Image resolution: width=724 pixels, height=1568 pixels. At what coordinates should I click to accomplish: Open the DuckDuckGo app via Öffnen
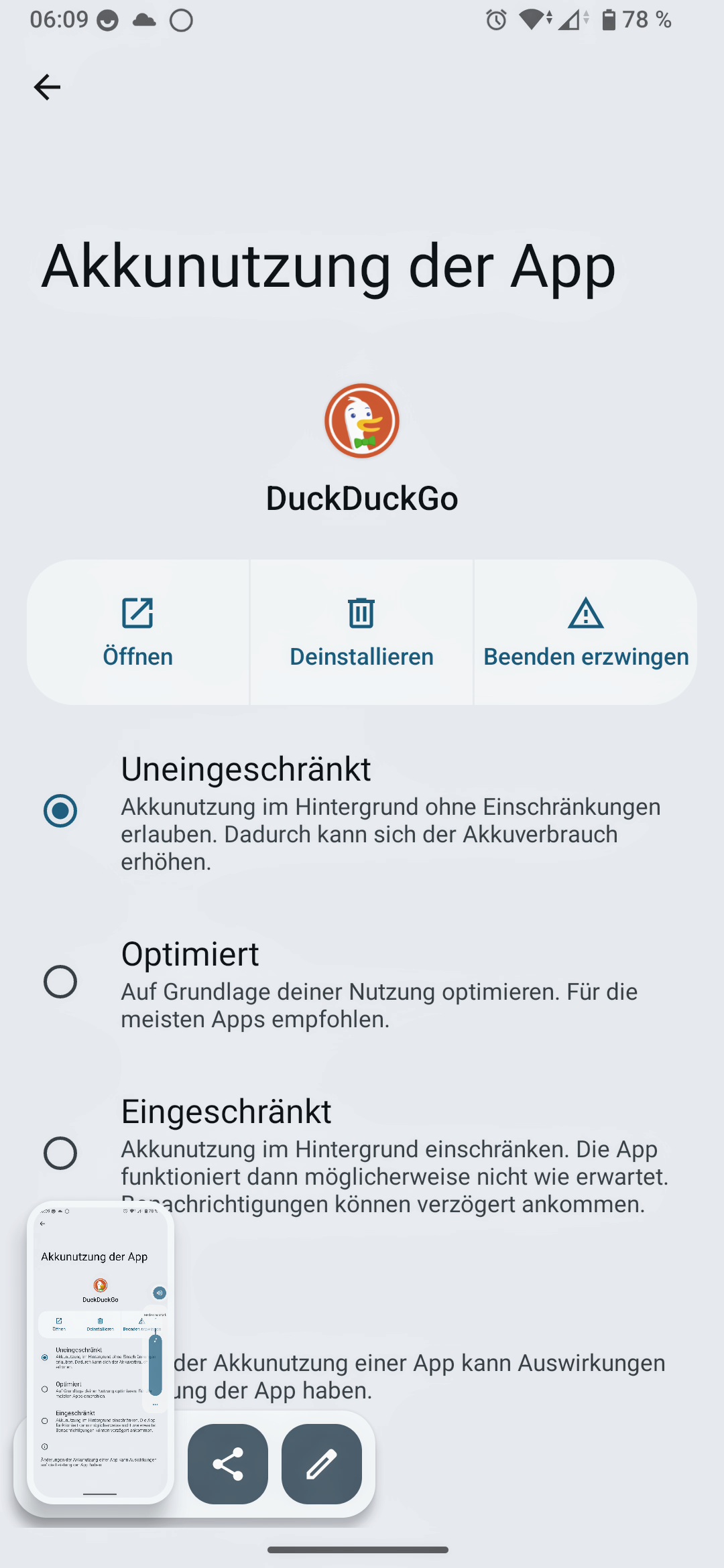click(138, 633)
